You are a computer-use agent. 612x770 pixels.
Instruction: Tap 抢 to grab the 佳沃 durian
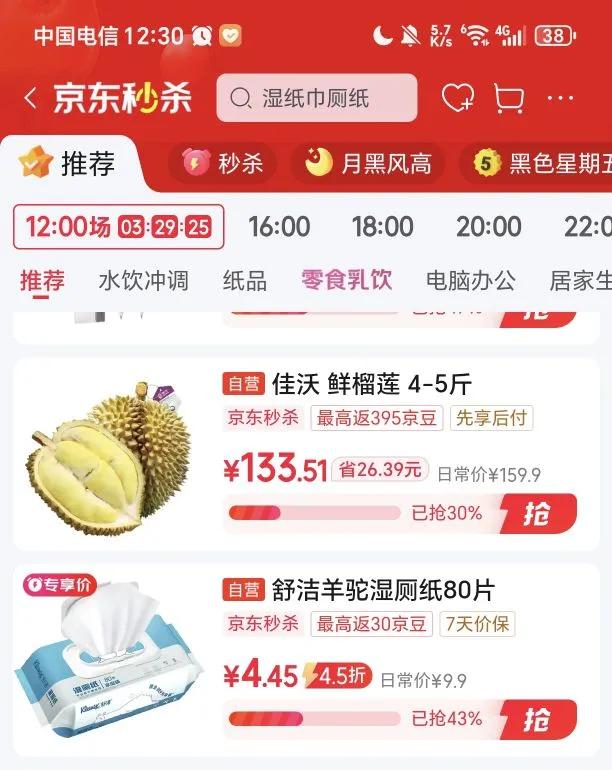pos(538,514)
